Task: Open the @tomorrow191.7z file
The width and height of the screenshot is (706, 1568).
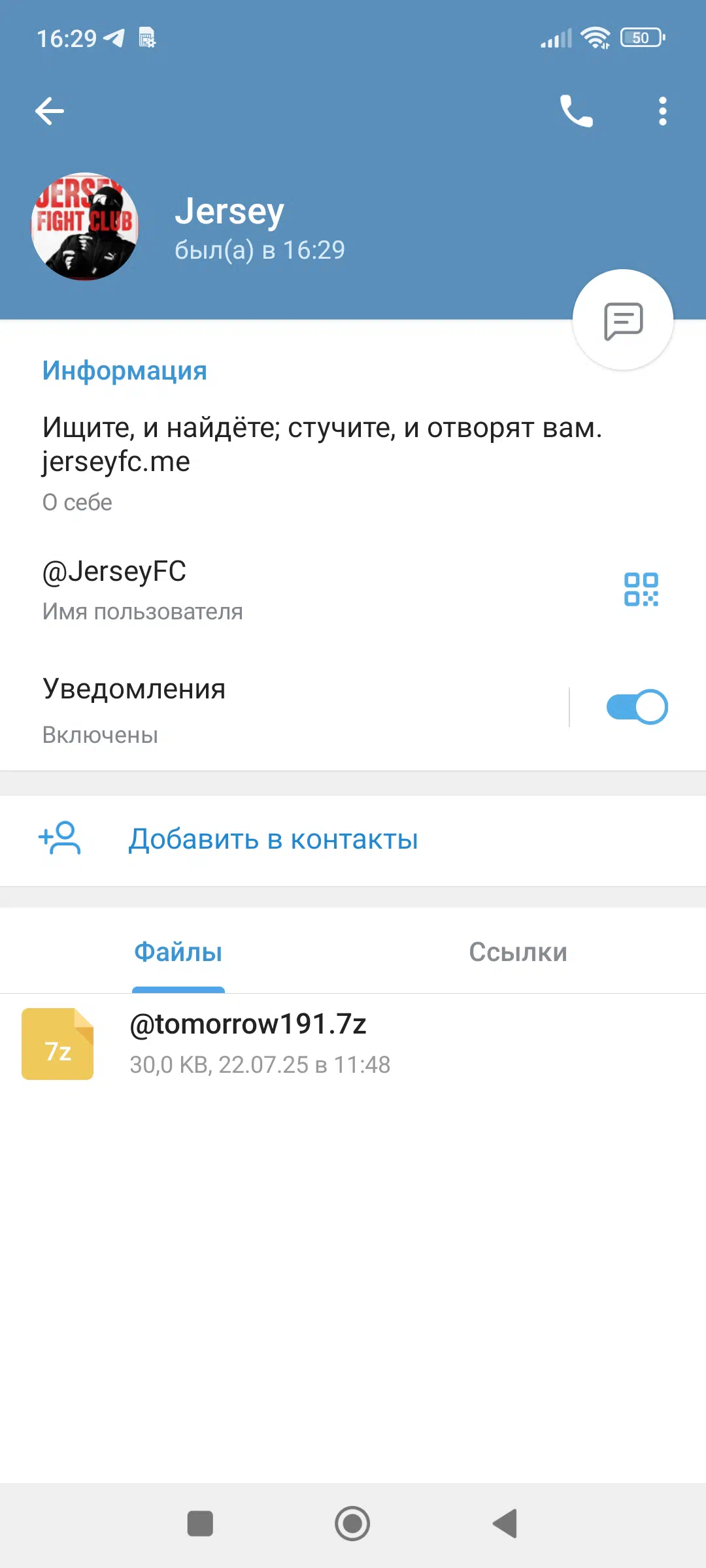Action: pos(353,1044)
